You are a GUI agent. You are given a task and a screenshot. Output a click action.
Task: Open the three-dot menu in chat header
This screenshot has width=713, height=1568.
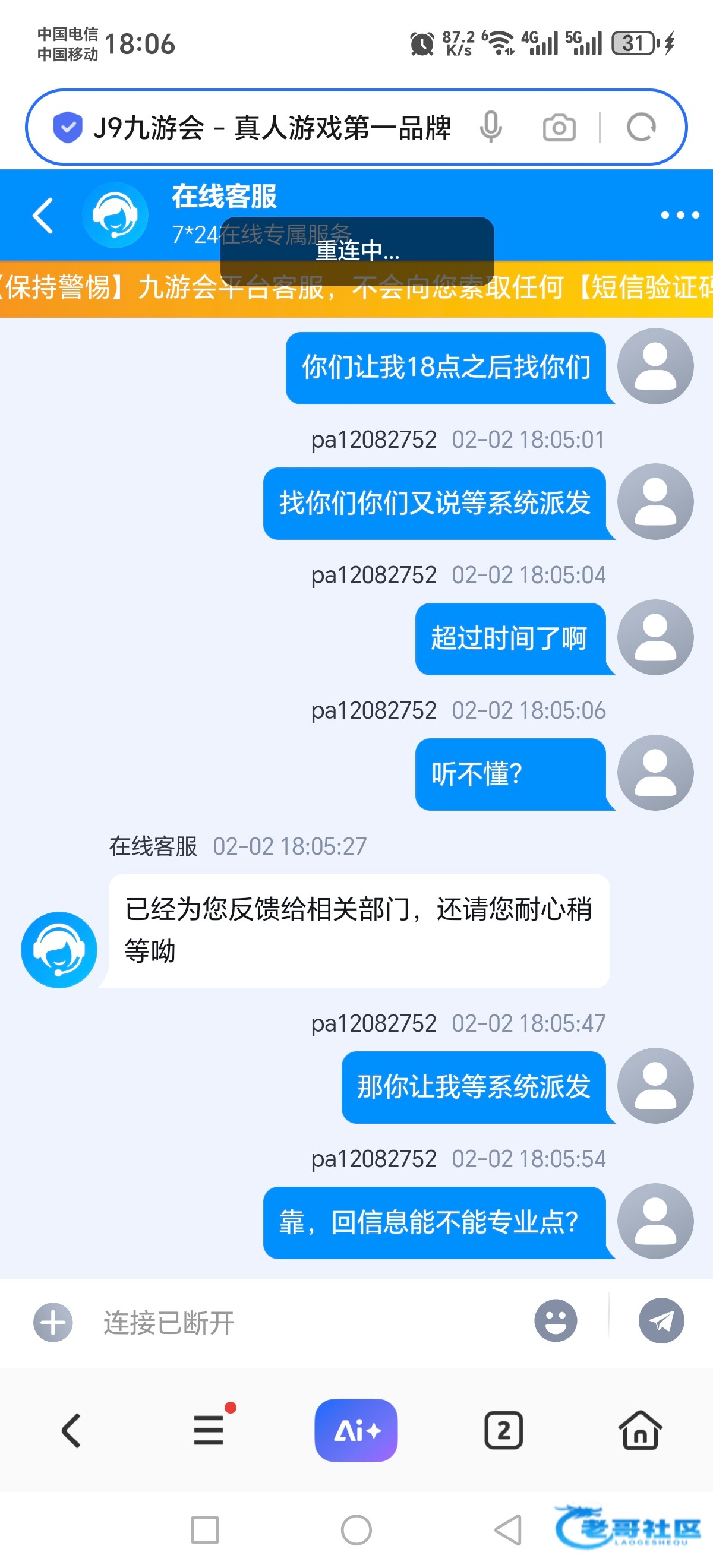click(x=680, y=215)
